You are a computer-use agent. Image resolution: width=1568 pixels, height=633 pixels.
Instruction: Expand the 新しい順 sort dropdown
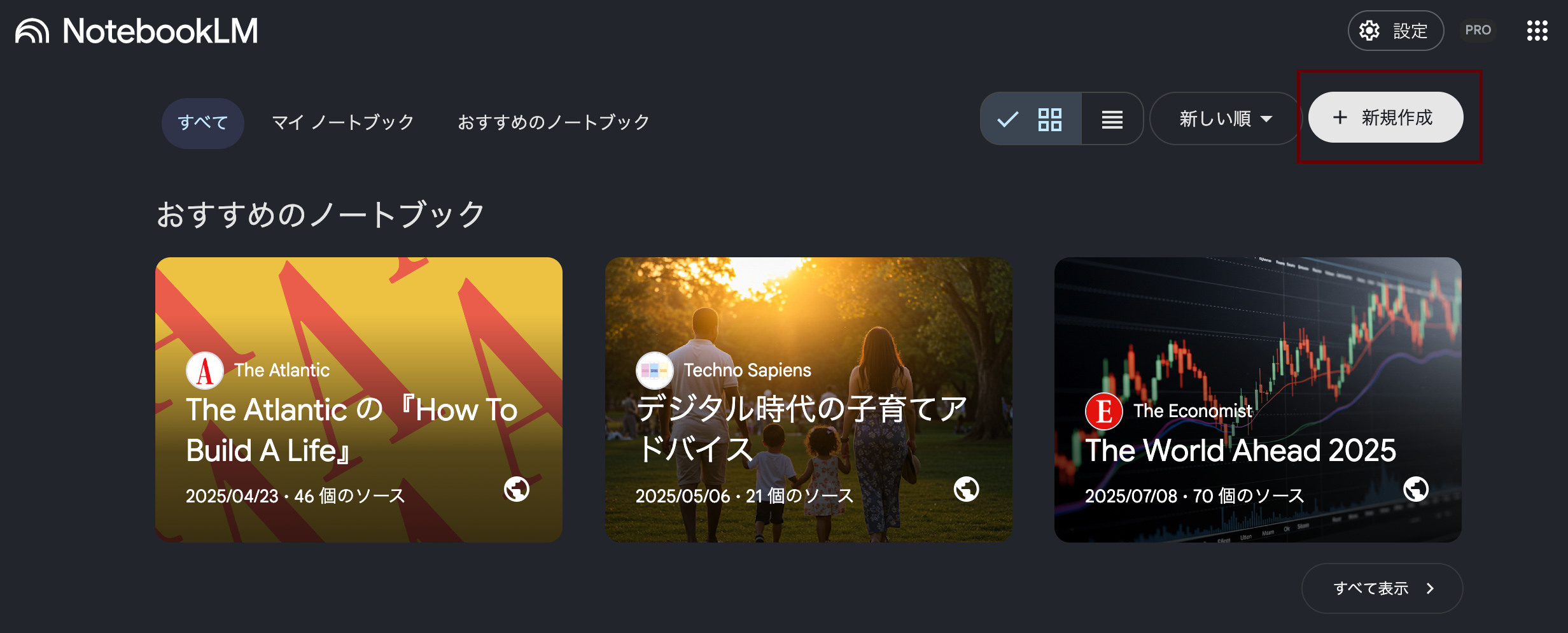(x=1225, y=118)
